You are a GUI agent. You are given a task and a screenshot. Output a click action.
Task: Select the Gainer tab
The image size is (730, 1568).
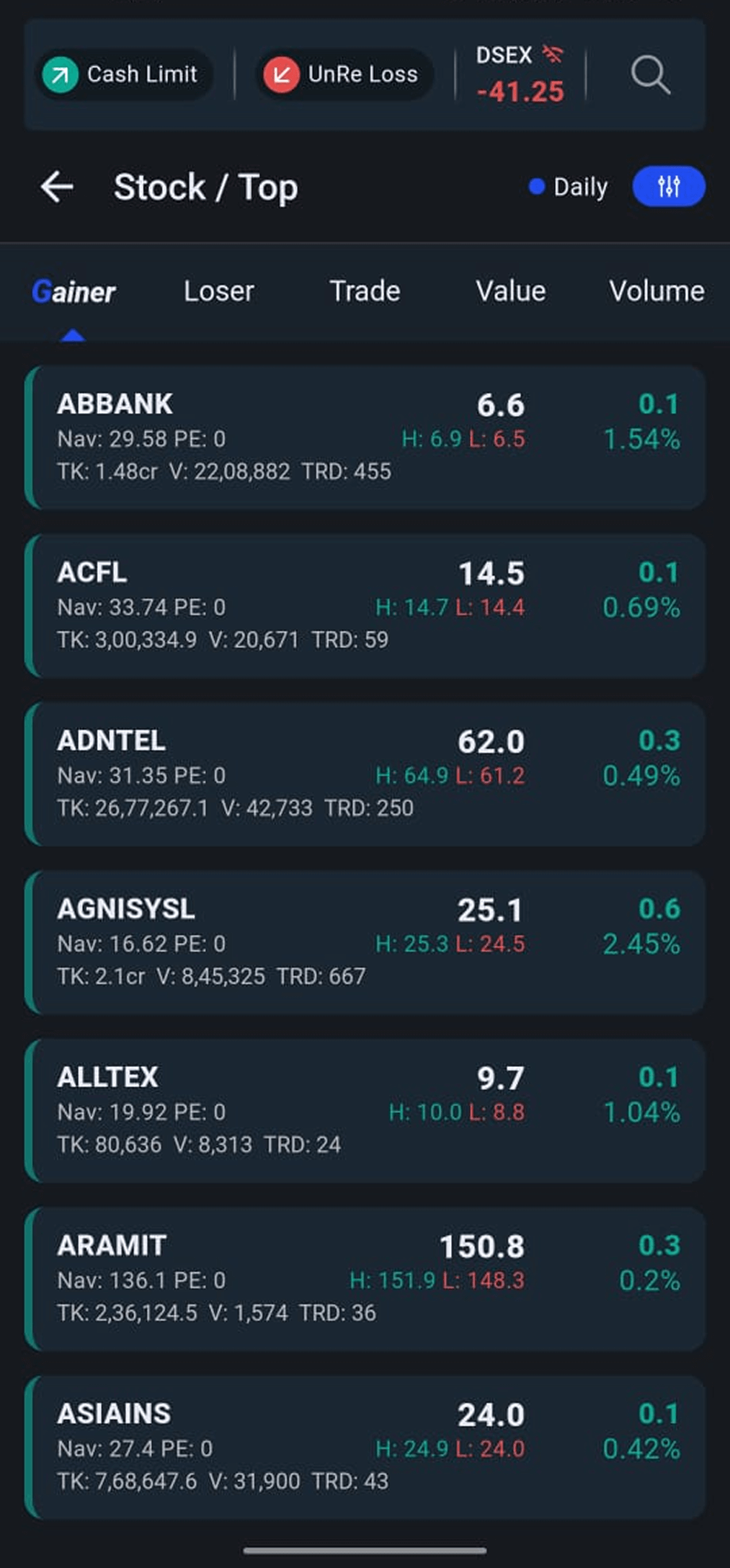pos(74,291)
